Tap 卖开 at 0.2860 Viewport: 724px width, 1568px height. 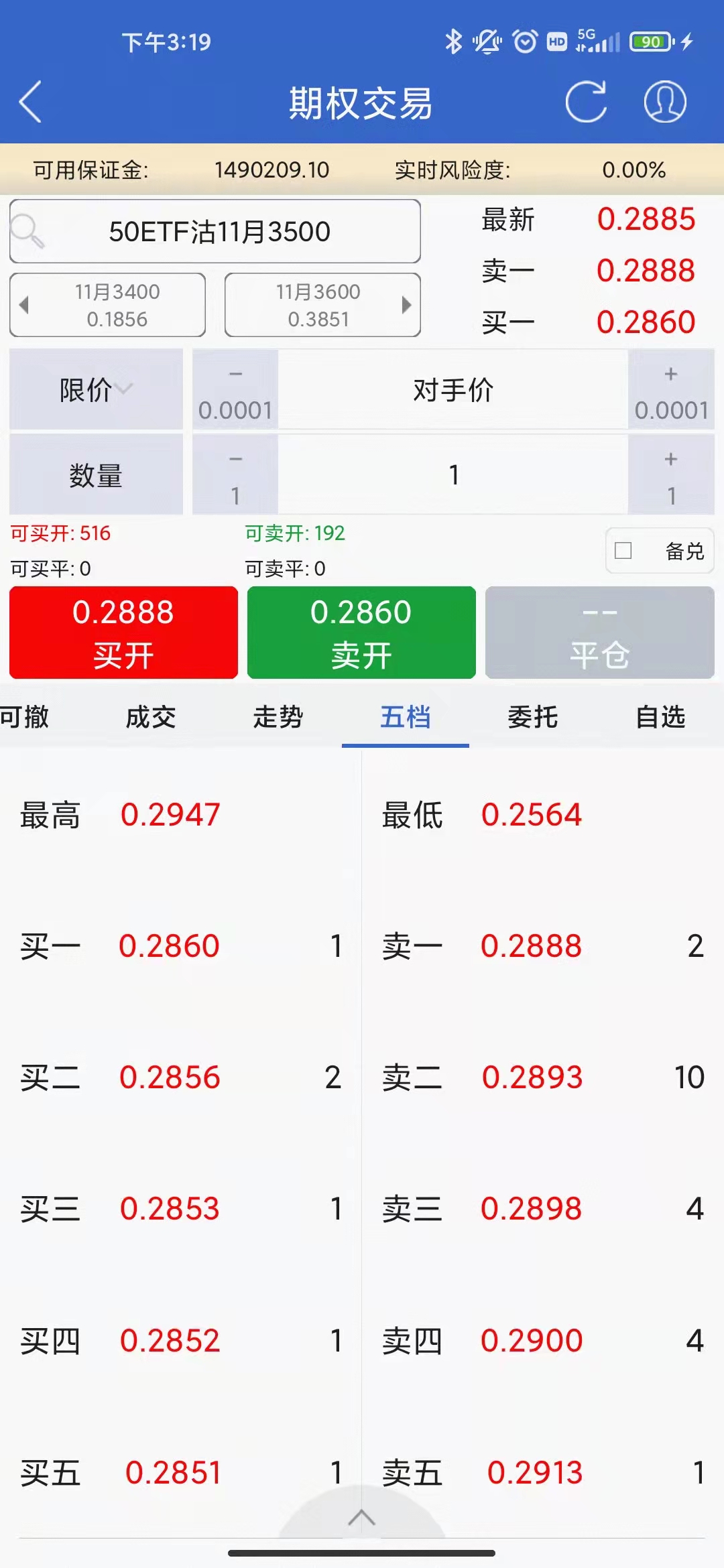pos(361,633)
